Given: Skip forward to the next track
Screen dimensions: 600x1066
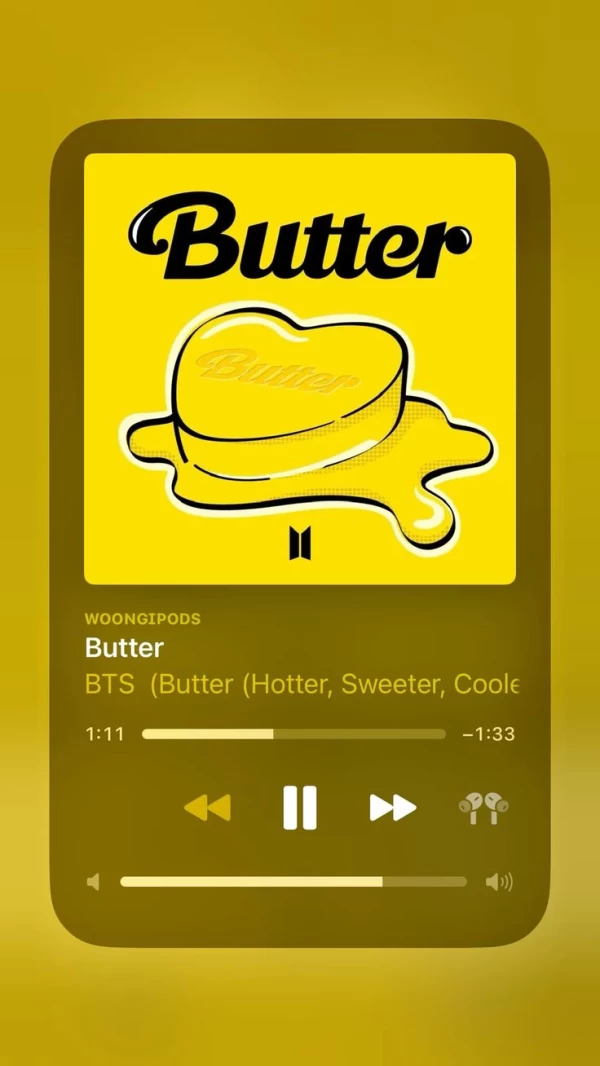Looking at the screenshot, I should (x=393, y=807).
